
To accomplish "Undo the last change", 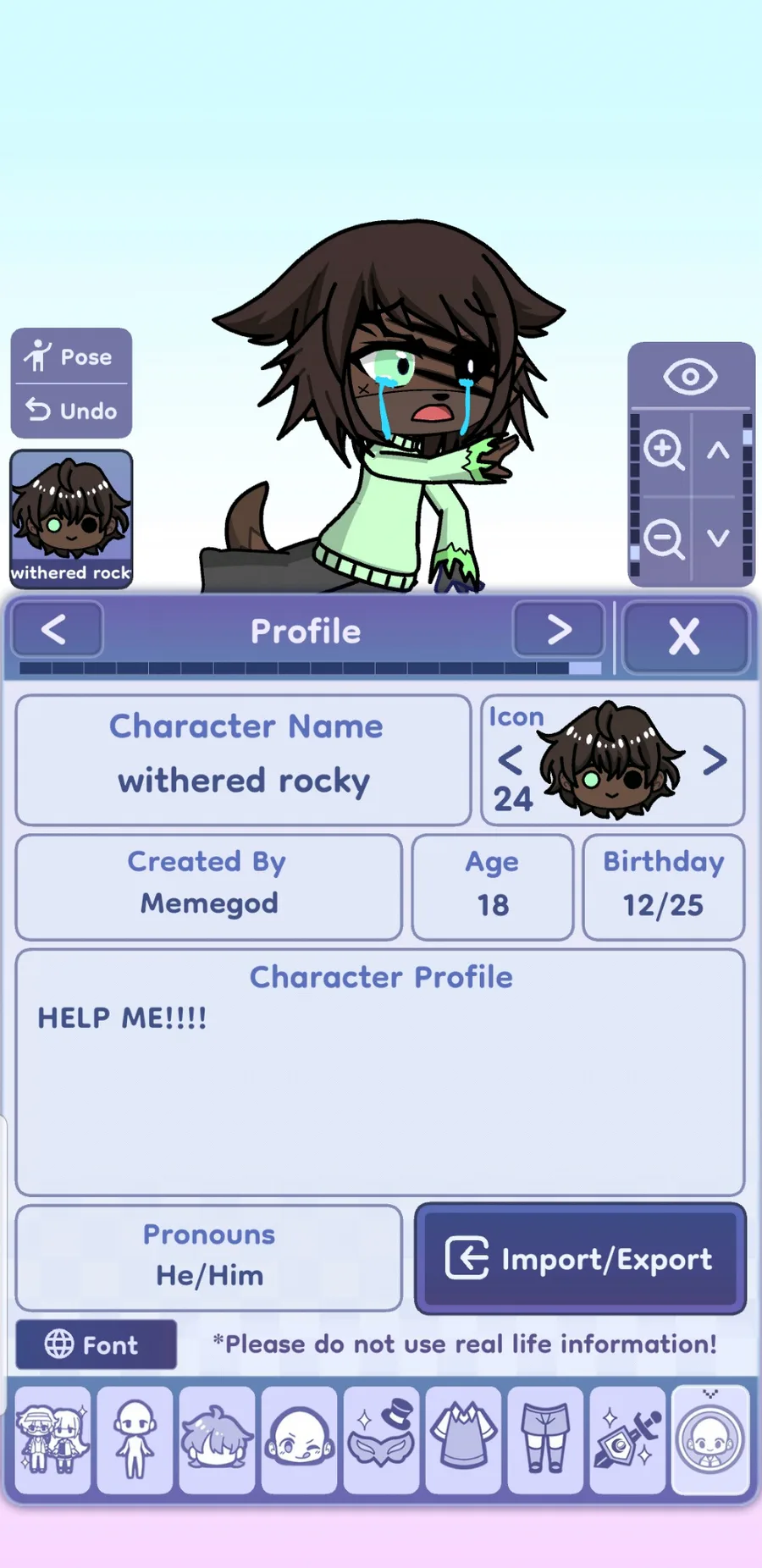I will coord(71,411).
